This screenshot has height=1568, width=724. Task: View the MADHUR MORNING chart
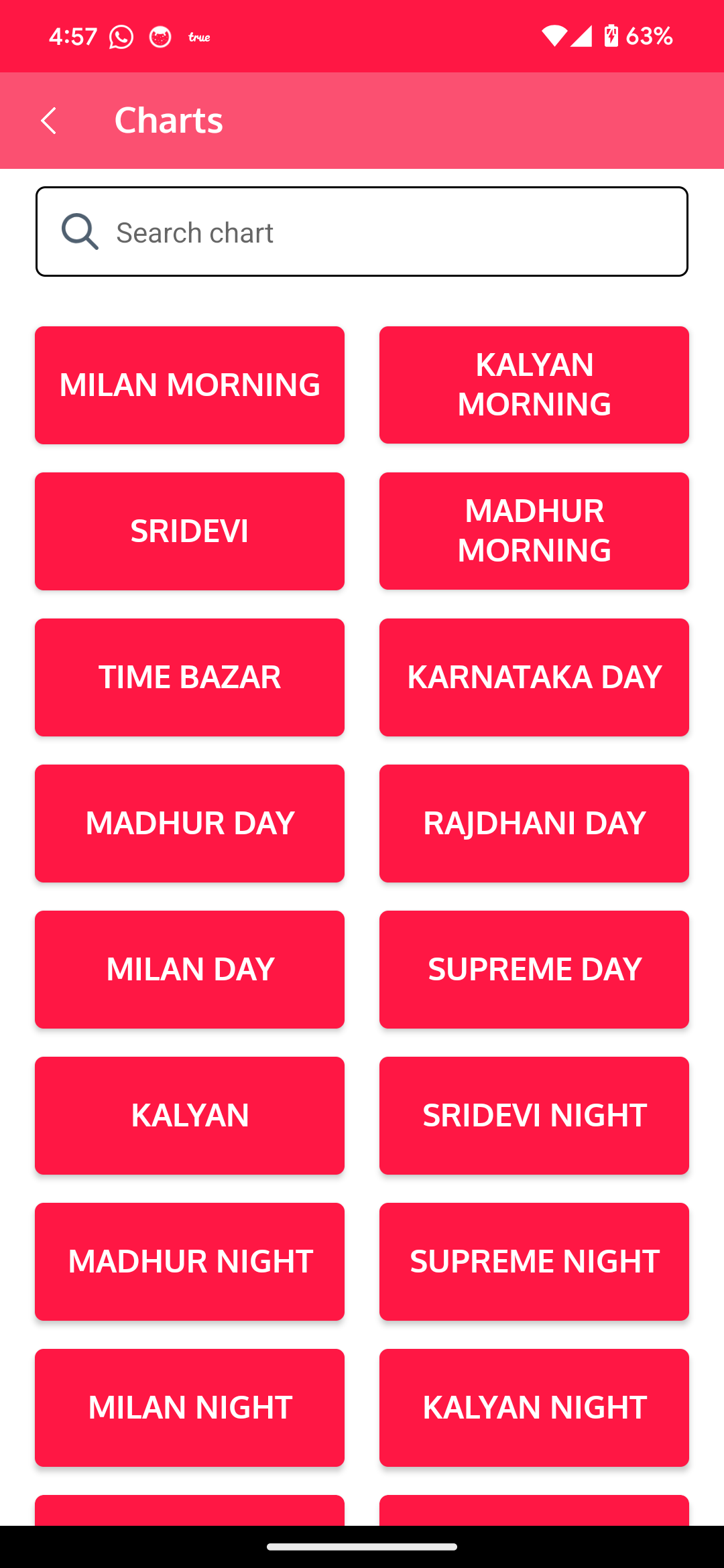(534, 531)
